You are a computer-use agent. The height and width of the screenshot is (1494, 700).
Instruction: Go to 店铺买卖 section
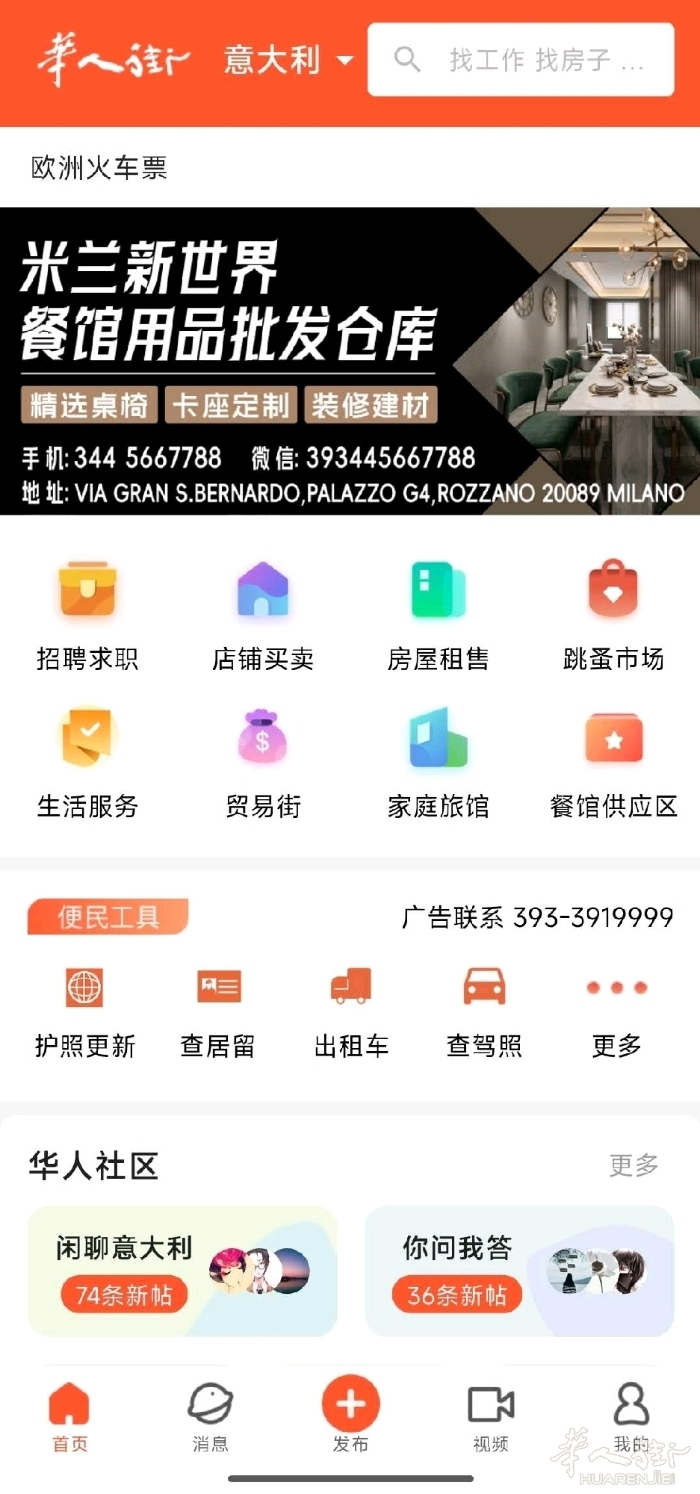263,614
